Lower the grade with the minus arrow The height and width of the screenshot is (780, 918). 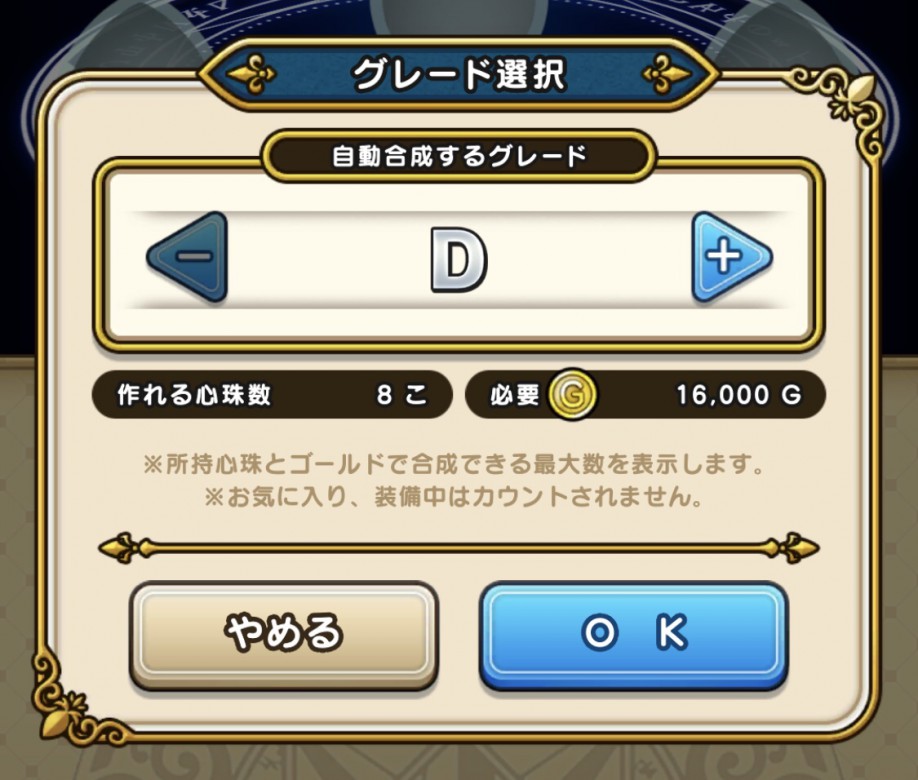click(x=190, y=257)
